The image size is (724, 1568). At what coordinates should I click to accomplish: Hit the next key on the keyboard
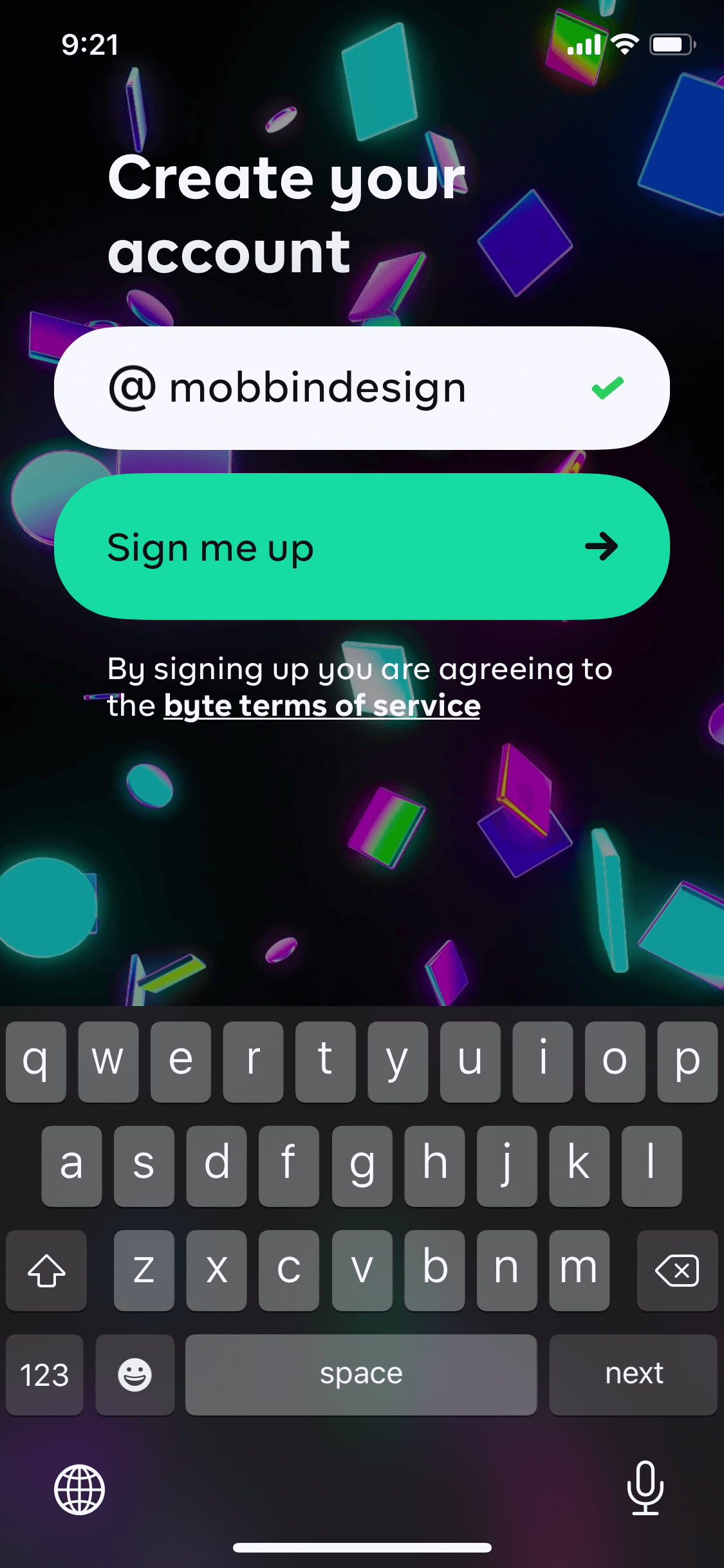coord(633,1374)
